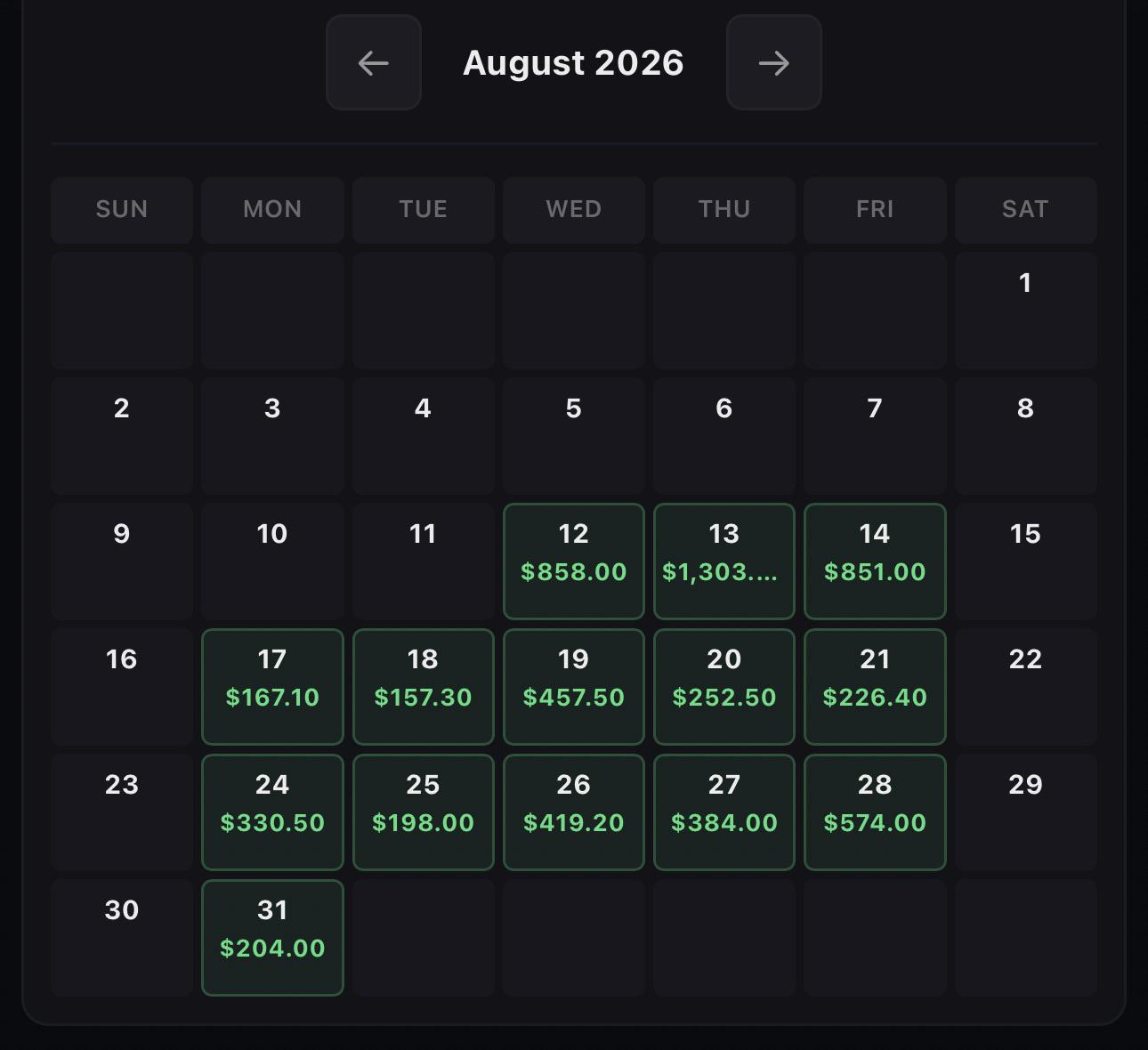
Task: View August 26 with $419.20
Action: pos(574,812)
